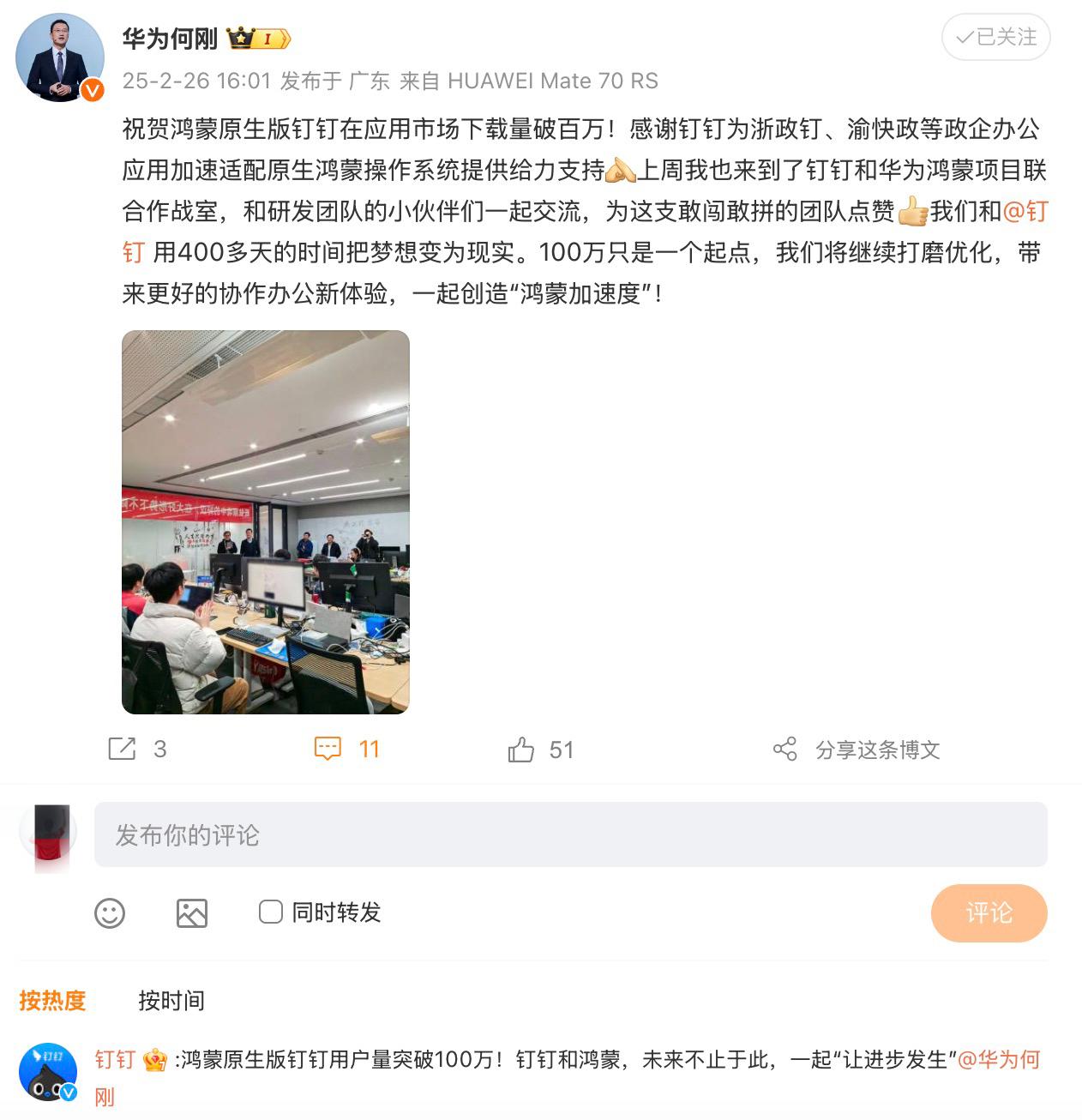The width and height of the screenshot is (1082, 1120).
Task: Open 钉钉 commenter's avatar
Action: tap(48, 1071)
